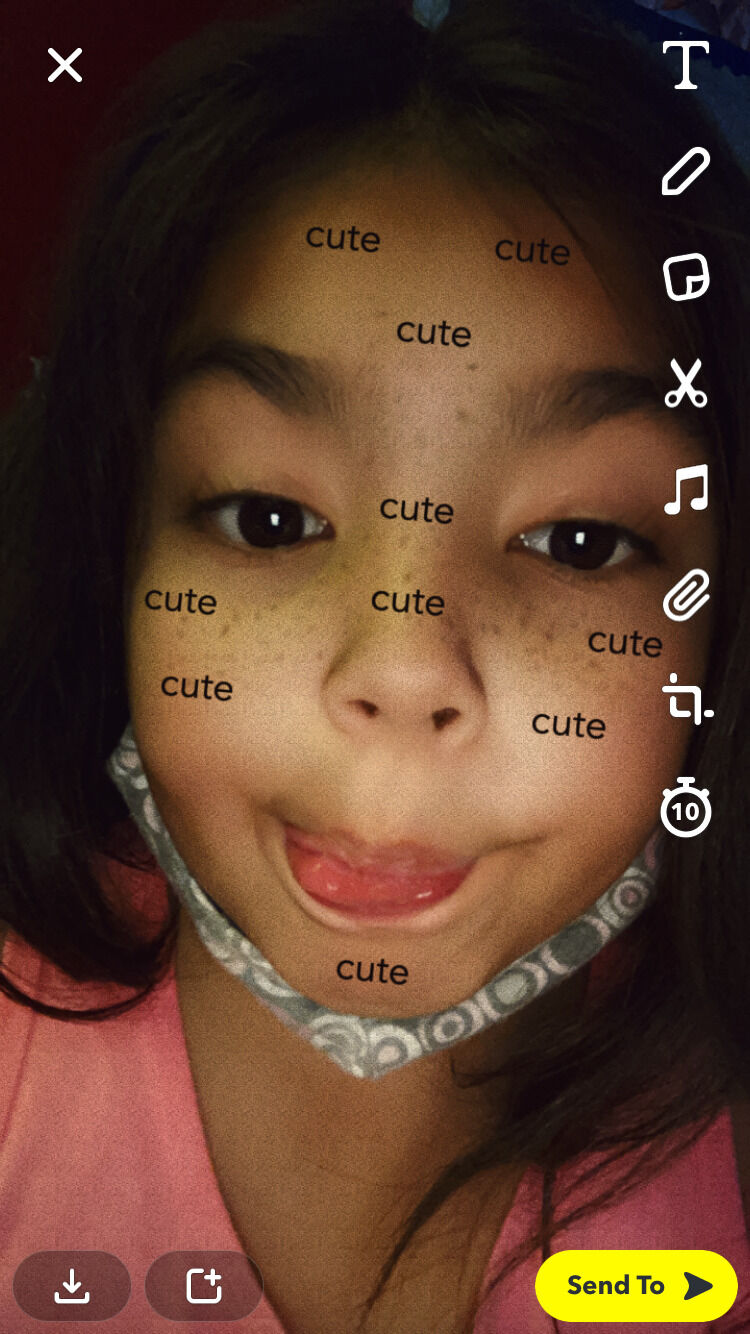
Task: Tap the Send To button
Action: (636, 1286)
